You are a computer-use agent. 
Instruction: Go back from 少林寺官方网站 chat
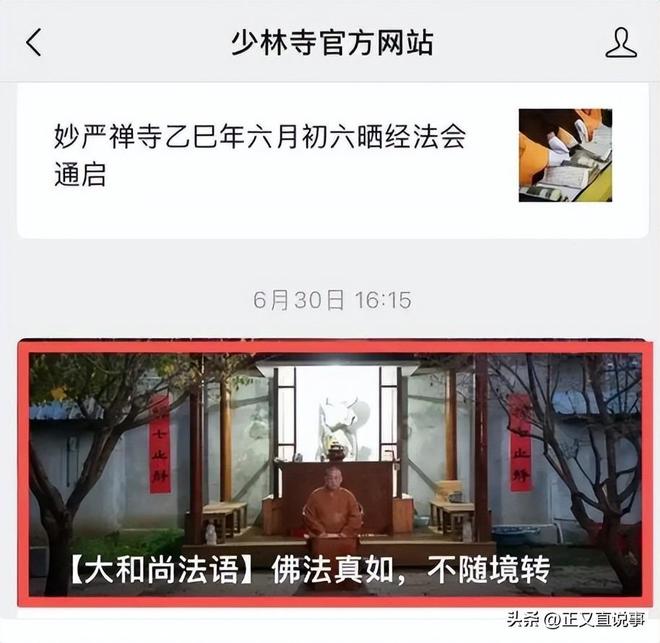(34, 42)
